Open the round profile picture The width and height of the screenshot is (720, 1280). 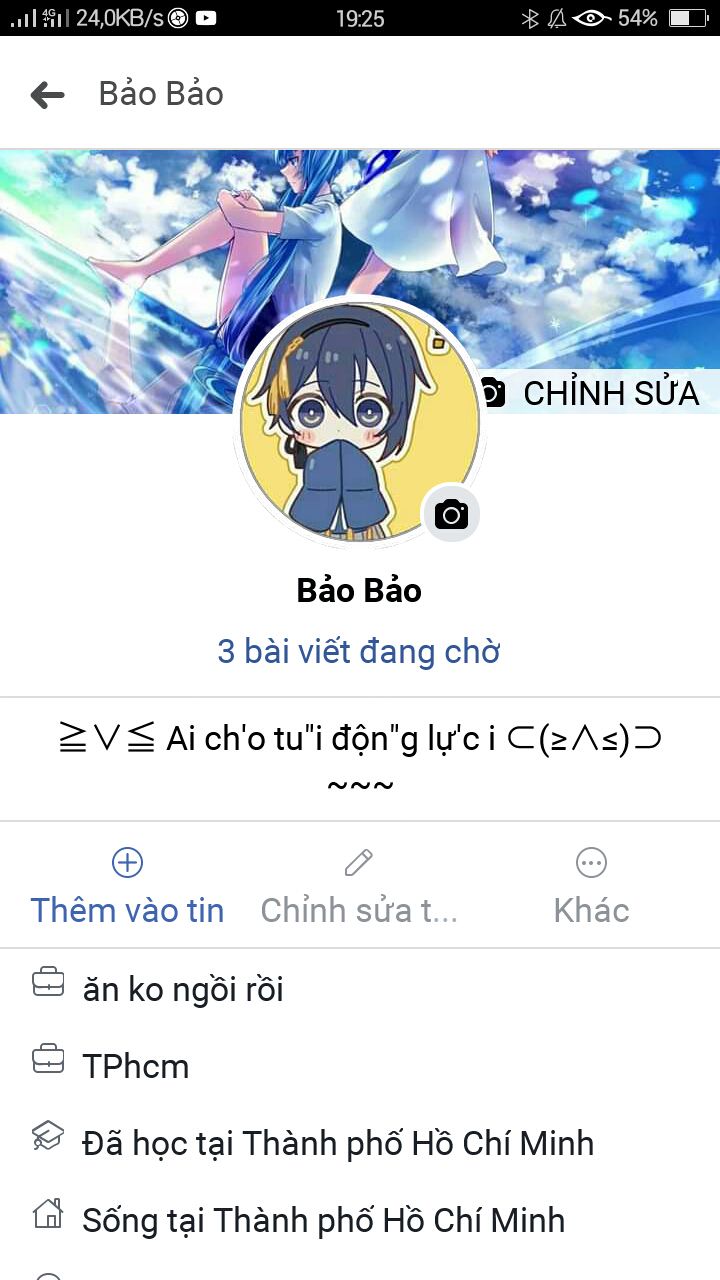(x=360, y=420)
